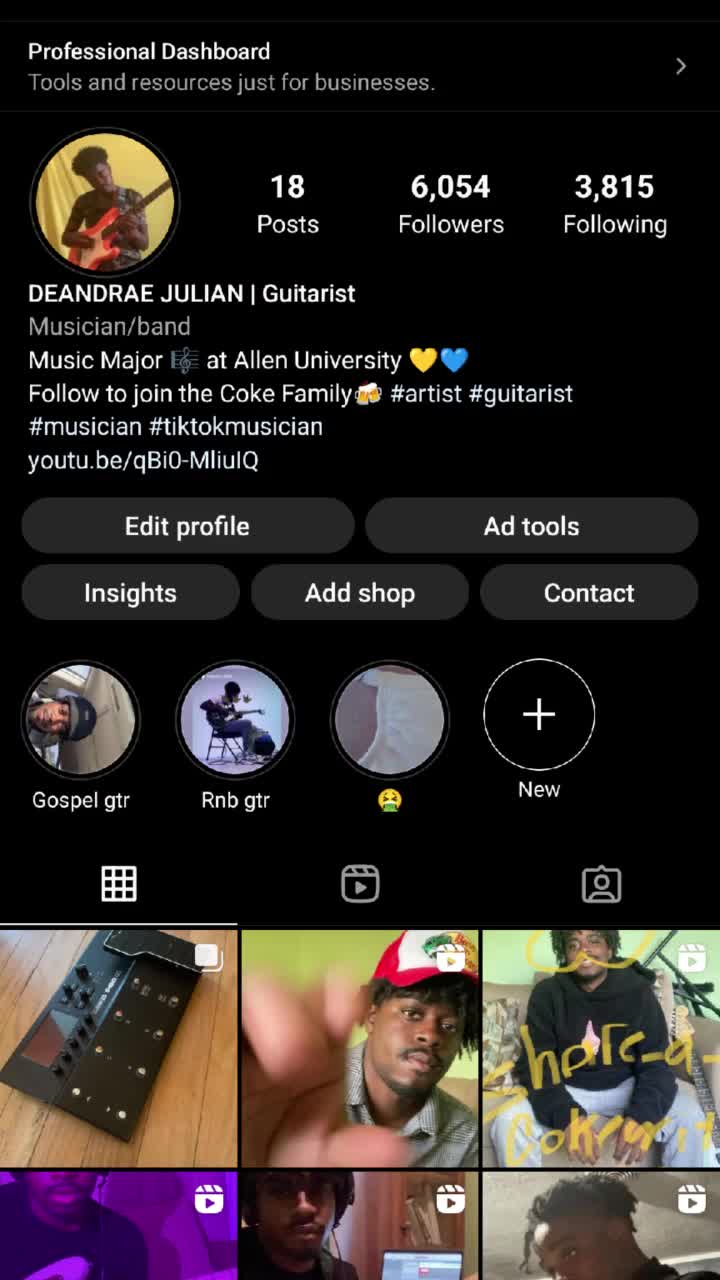Switch to the posts grid tab
The height and width of the screenshot is (1280, 720).
(119, 884)
